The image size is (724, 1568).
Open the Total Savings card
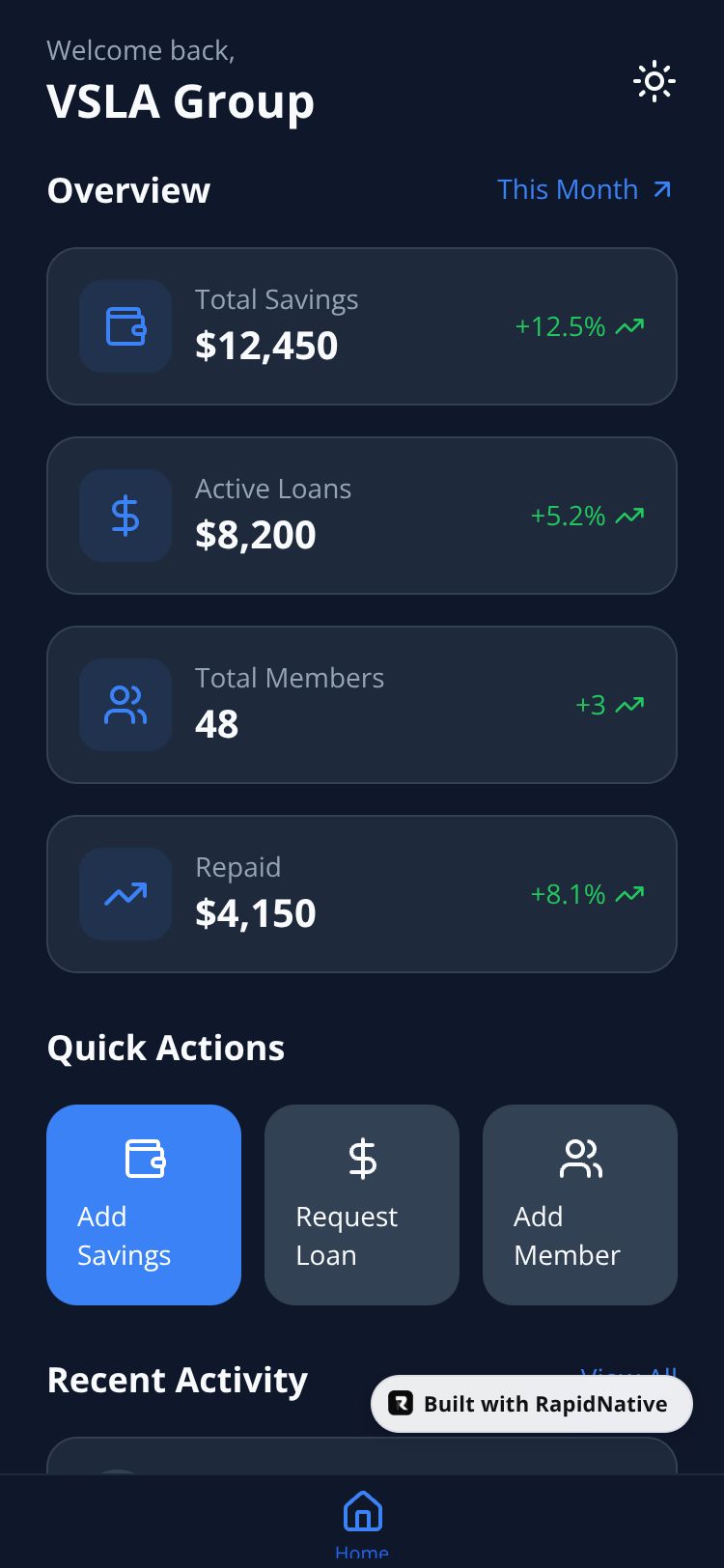pyautogui.click(x=361, y=326)
